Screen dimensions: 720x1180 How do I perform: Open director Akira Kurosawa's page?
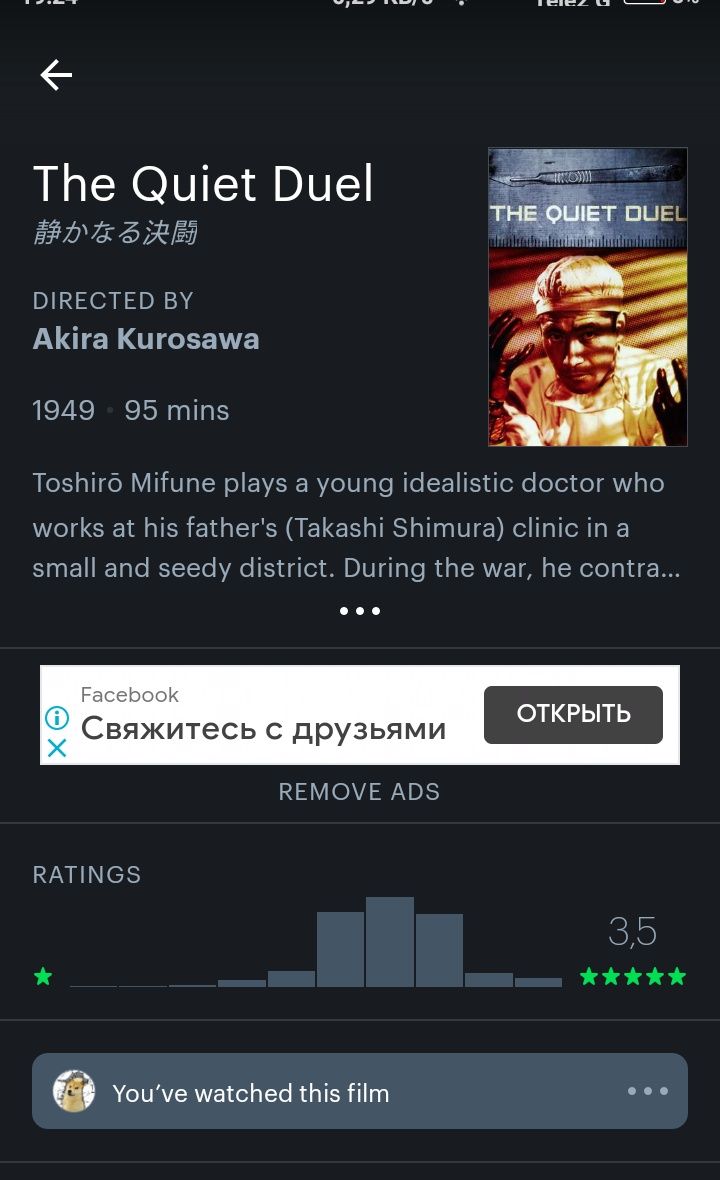pos(146,339)
